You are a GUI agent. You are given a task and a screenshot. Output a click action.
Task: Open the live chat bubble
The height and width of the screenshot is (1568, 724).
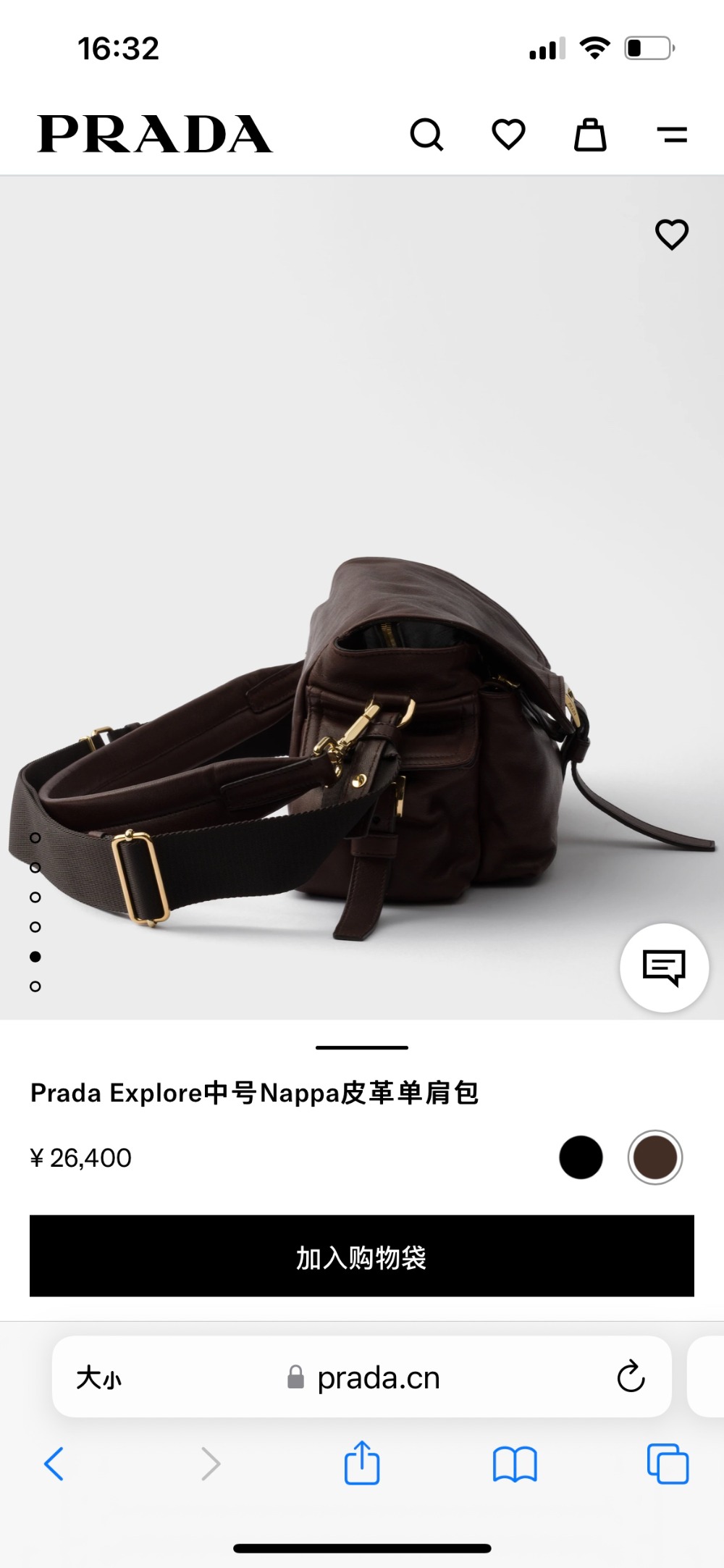(664, 968)
